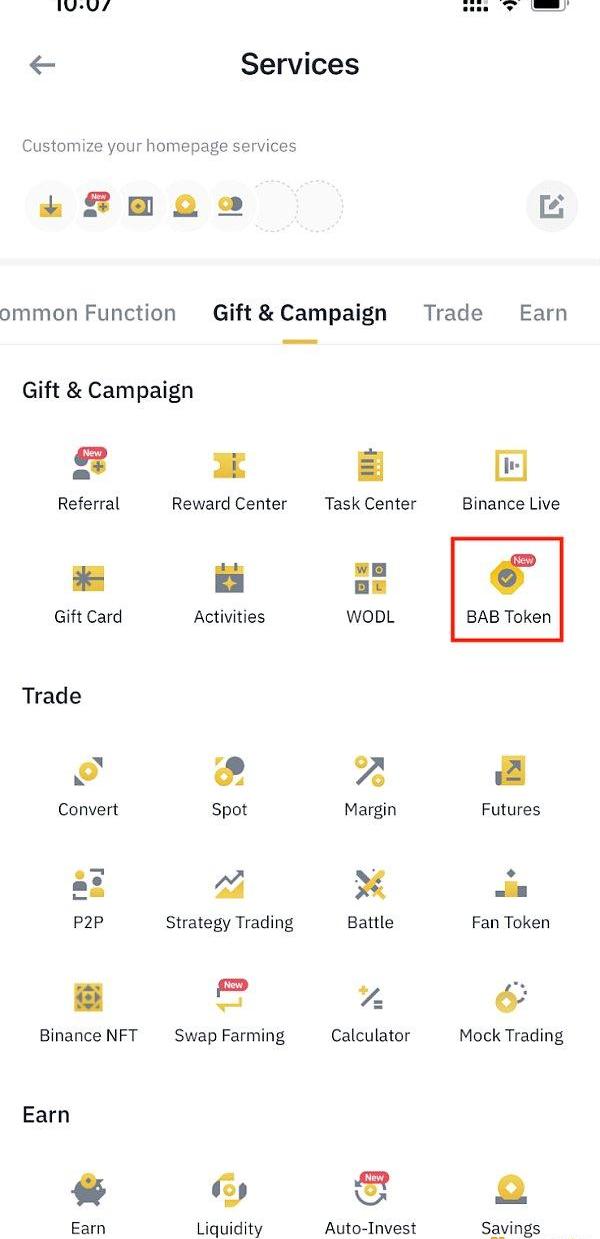
Task: Open Convert under Trade
Action: [88, 787]
